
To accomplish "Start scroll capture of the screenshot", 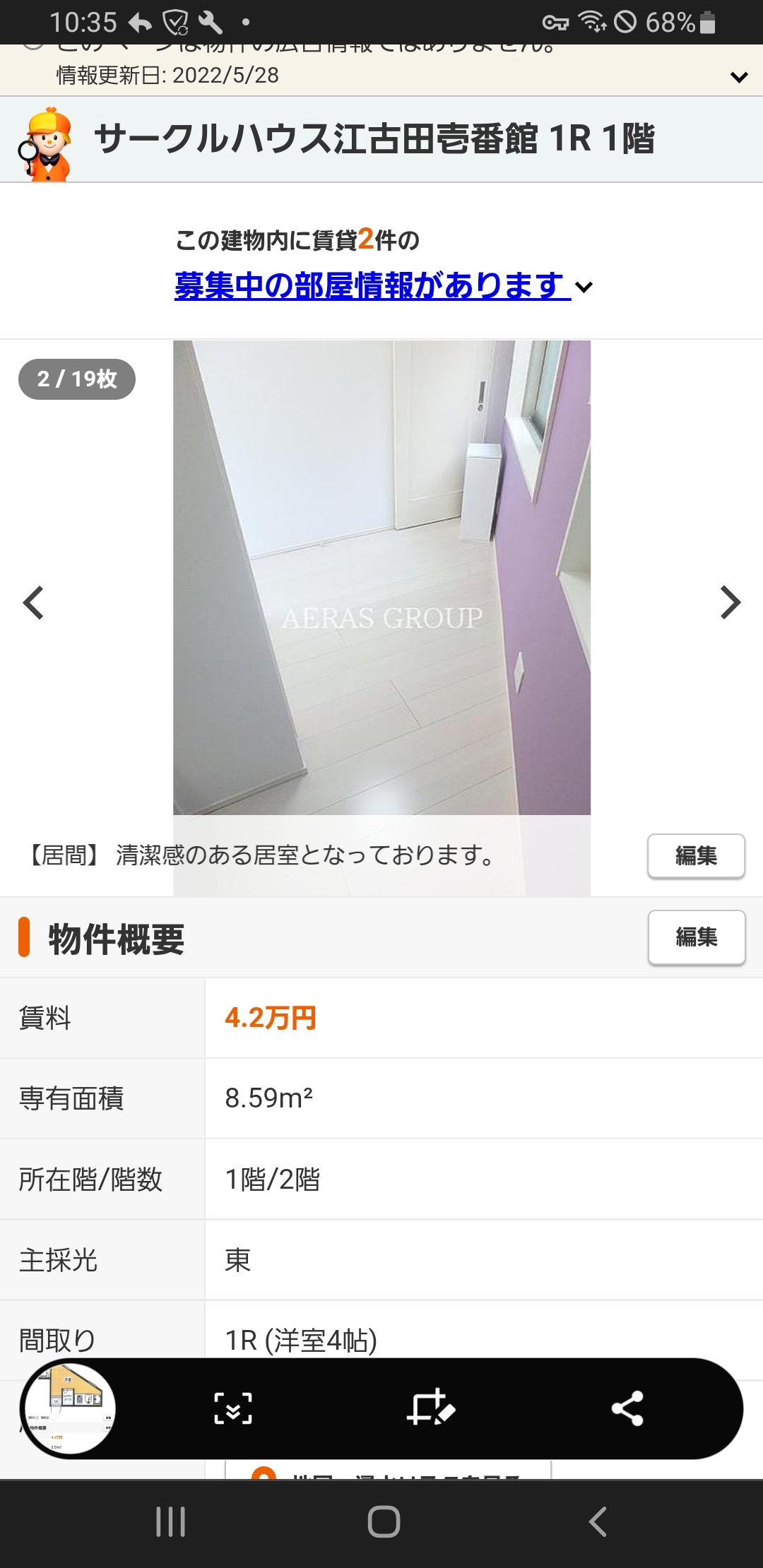I will pyautogui.click(x=233, y=1408).
